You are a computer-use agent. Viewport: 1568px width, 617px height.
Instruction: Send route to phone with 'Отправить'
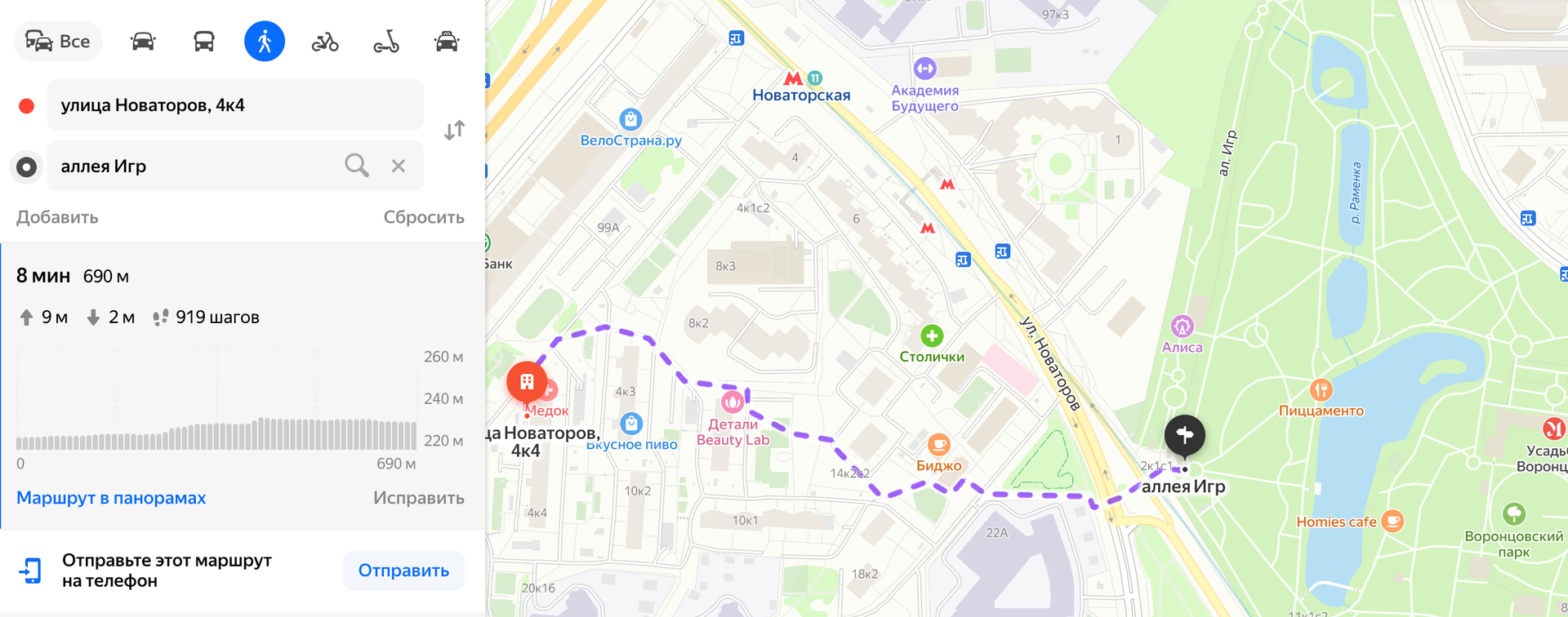coord(403,570)
